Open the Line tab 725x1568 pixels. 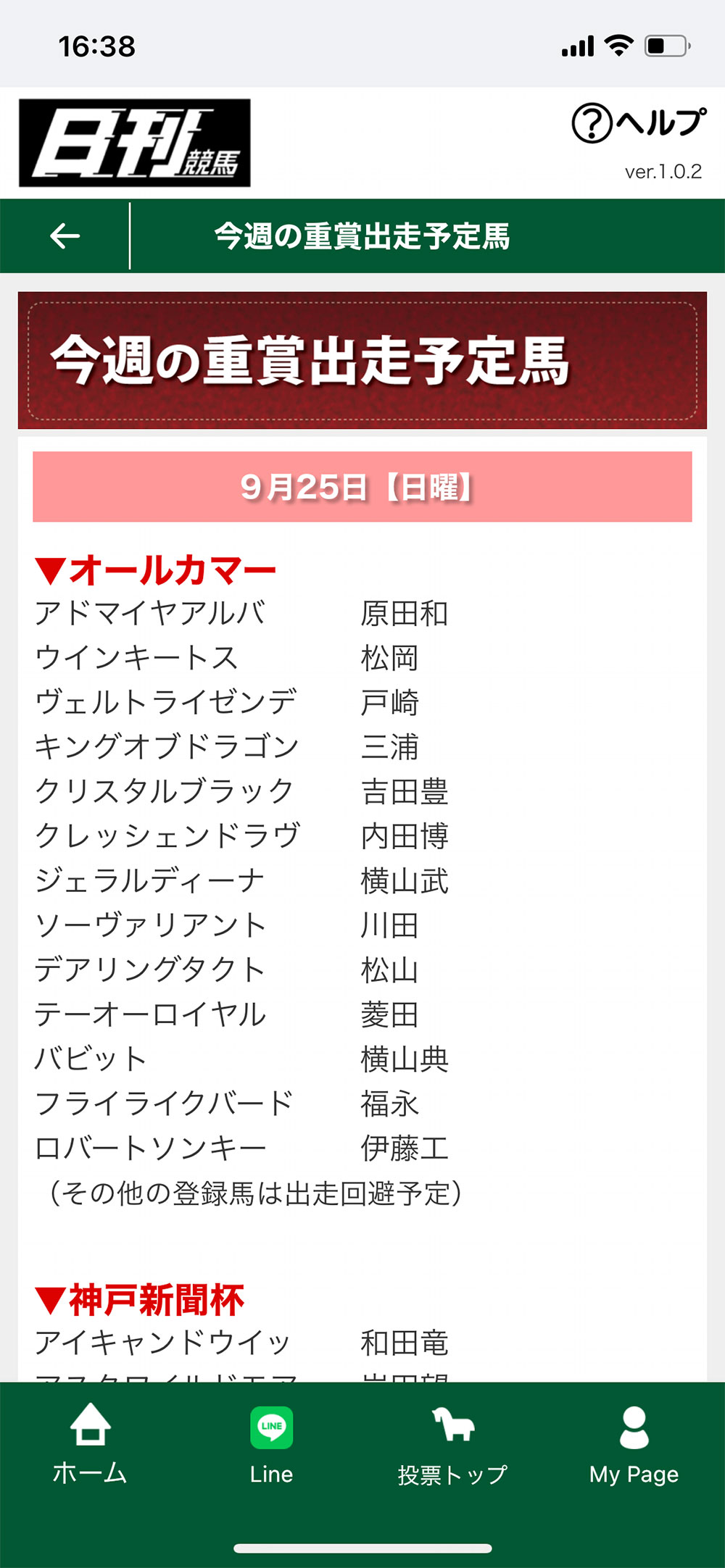(271, 1446)
